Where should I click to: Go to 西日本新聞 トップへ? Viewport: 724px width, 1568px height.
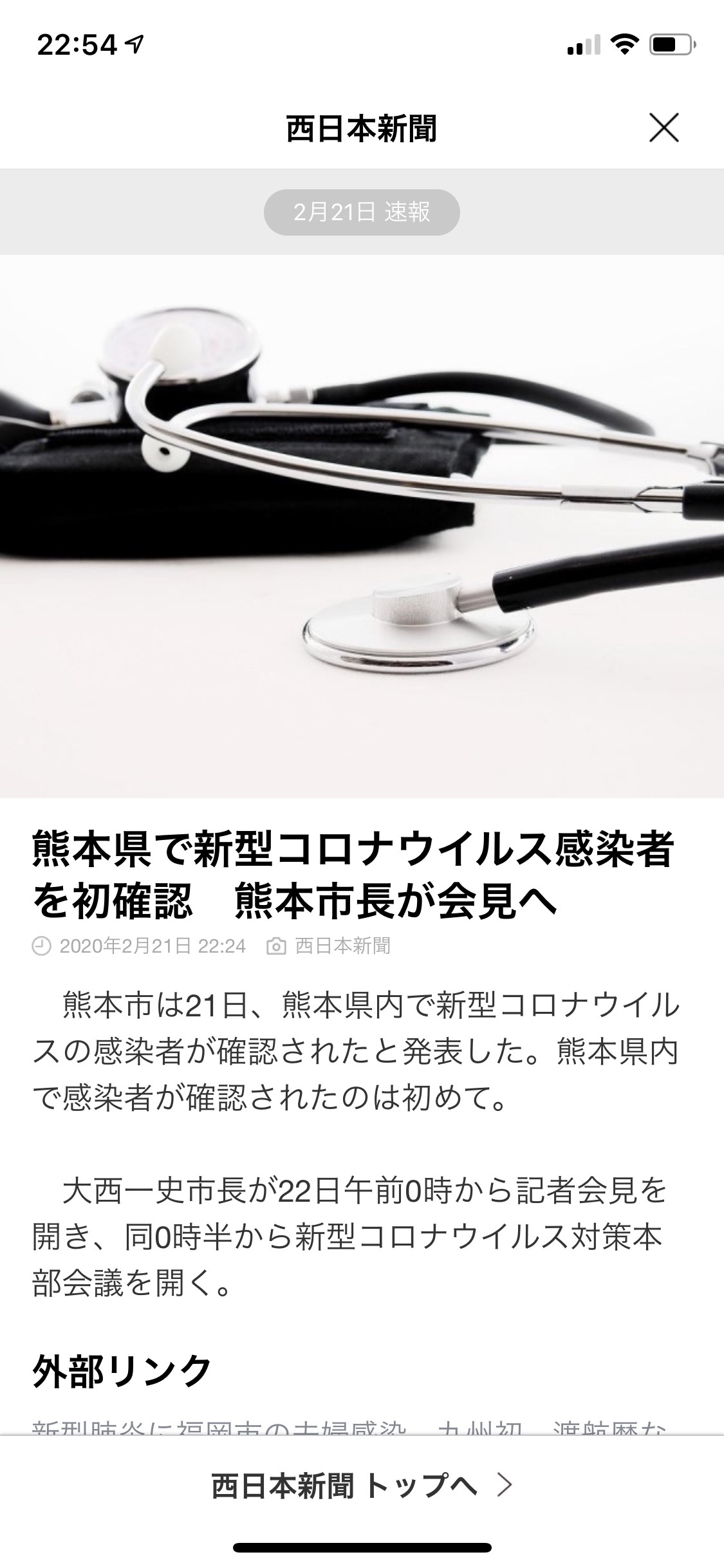tap(362, 1485)
